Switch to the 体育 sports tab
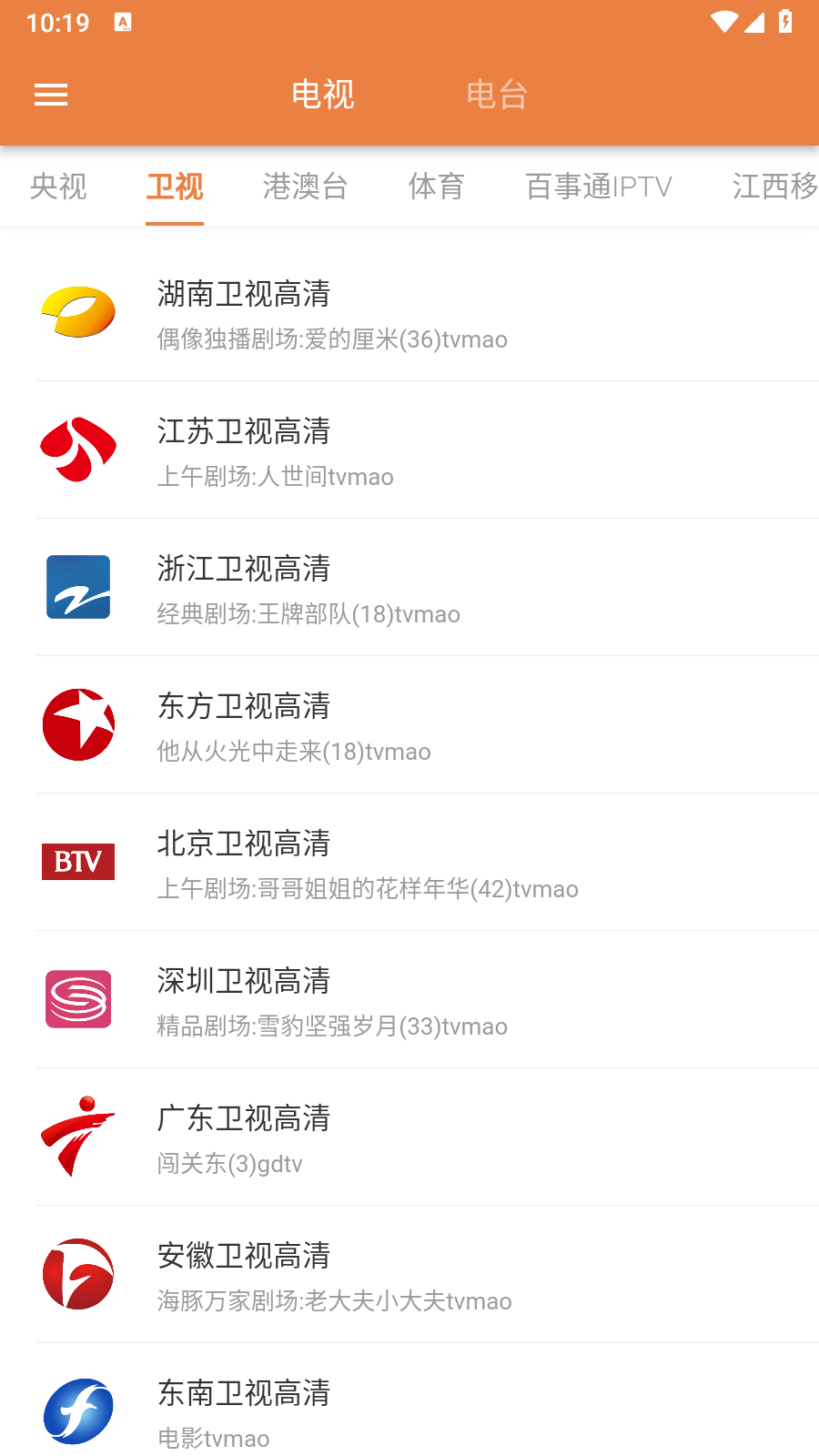Image resolution: width=819 pixels, height=1456 pixels. [x=436, y=187]
